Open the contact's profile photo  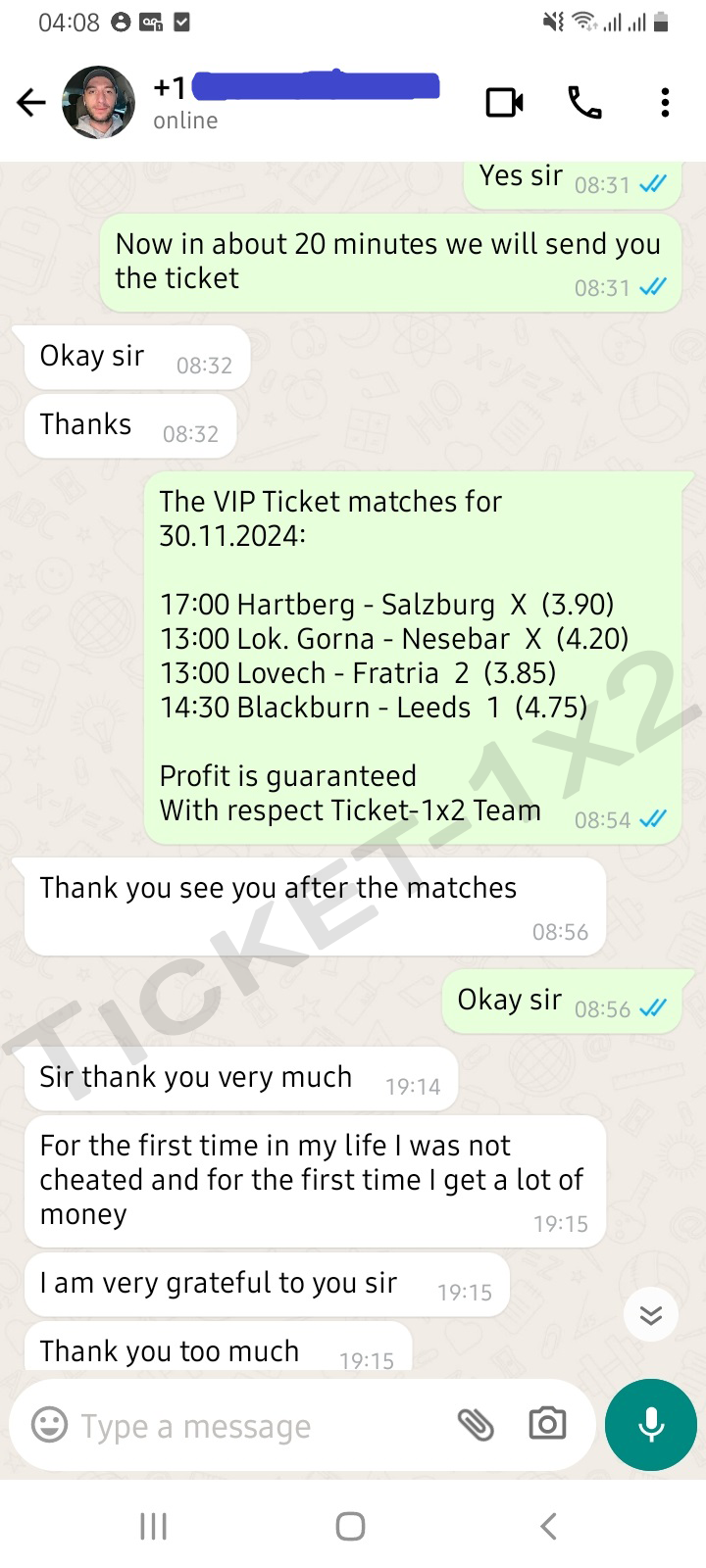[98, 102]
